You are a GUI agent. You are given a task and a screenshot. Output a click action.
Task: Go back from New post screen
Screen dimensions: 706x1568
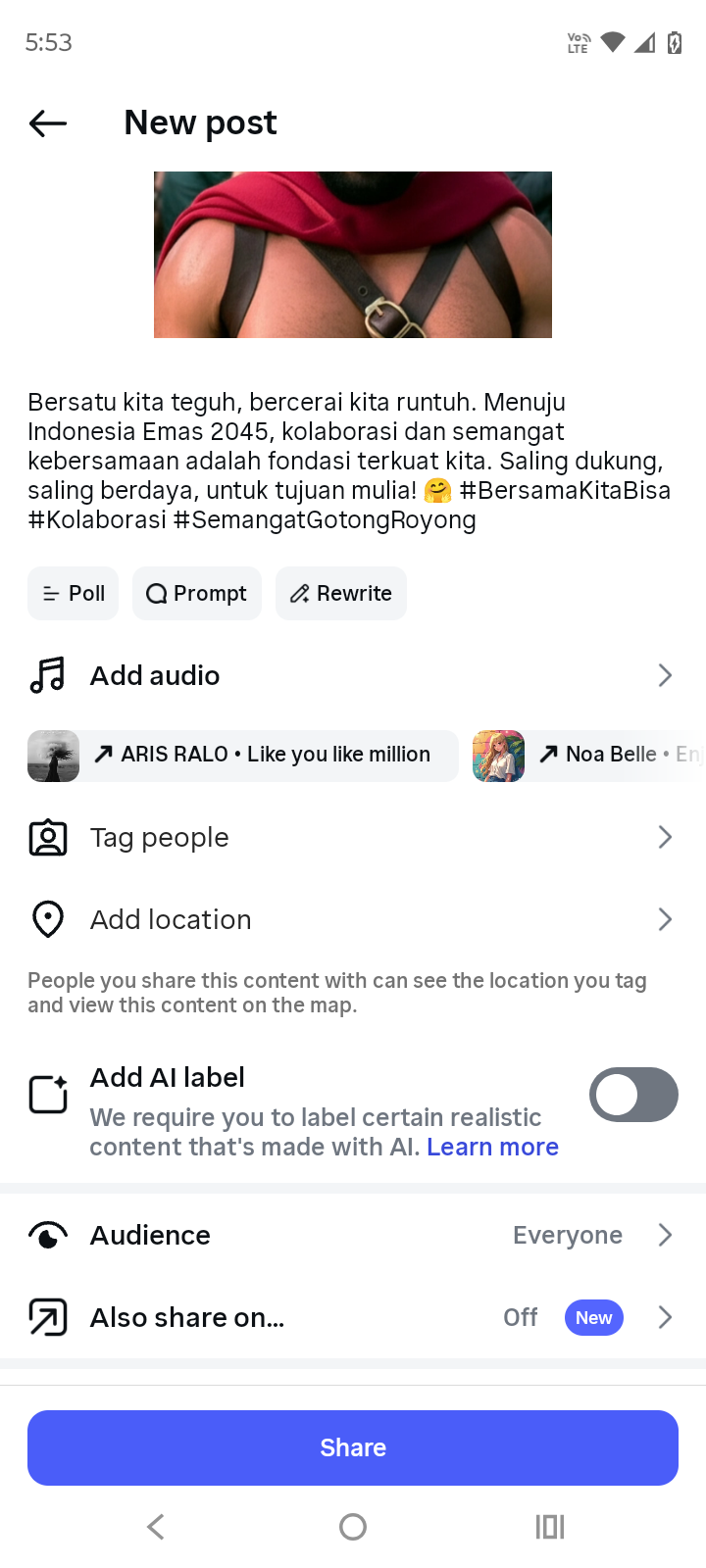(x=47, y=123)
